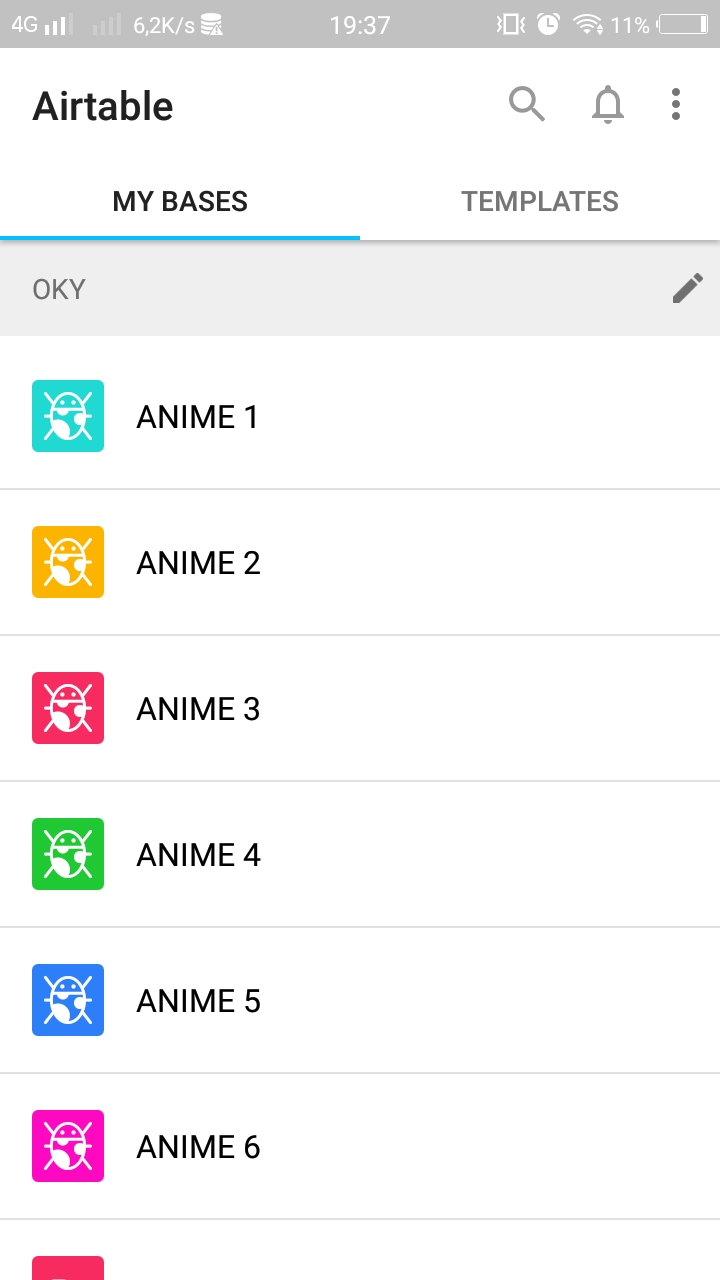This screenshot has height=1280, width=720.
Task: Open the notifications bell
Action: [607, 104]
